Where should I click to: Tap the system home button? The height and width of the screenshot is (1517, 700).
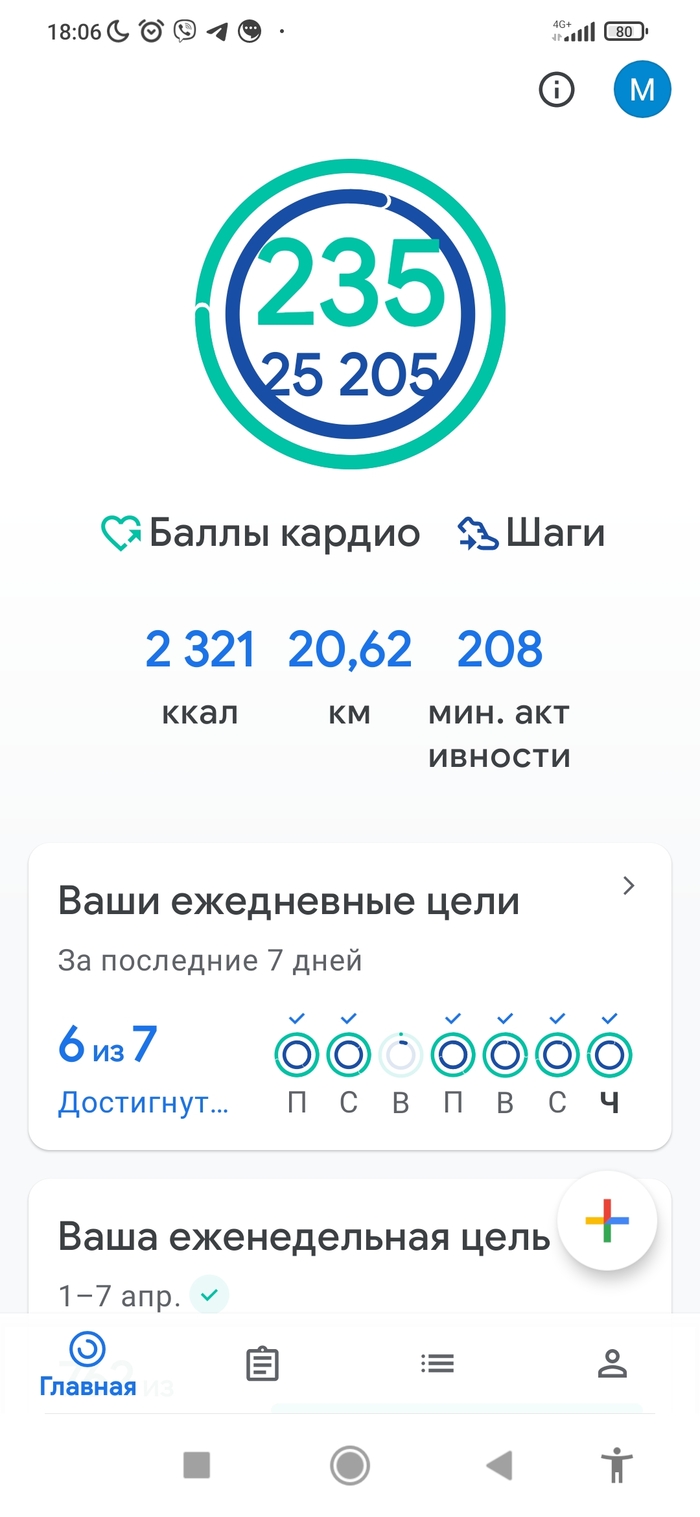point(350,1466)
